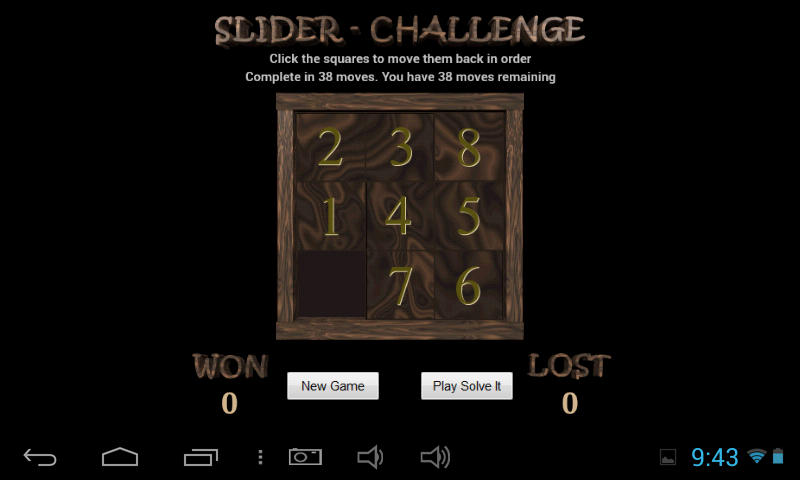Raise the volume with the louder speaker icon

point(434,457)
